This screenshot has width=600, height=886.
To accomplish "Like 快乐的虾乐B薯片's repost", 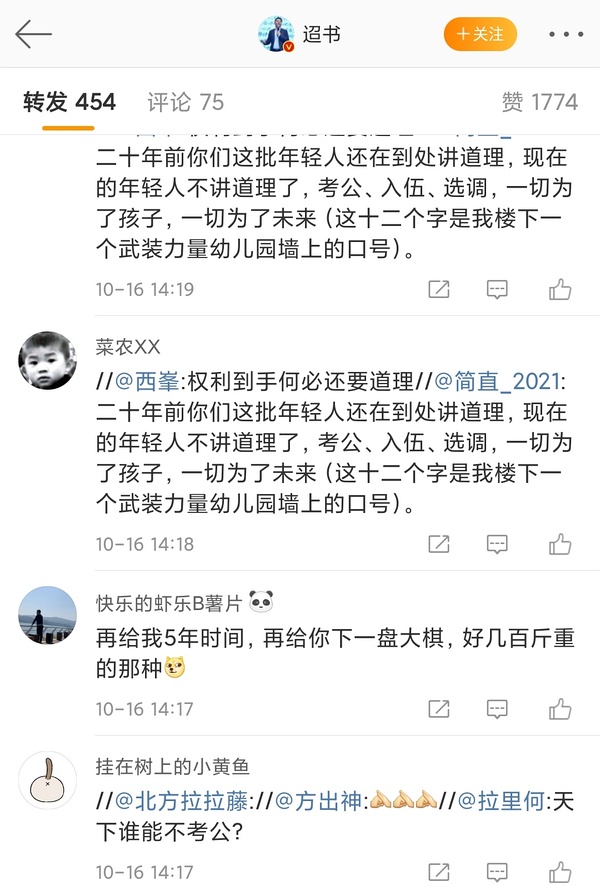I will [560, 709].
